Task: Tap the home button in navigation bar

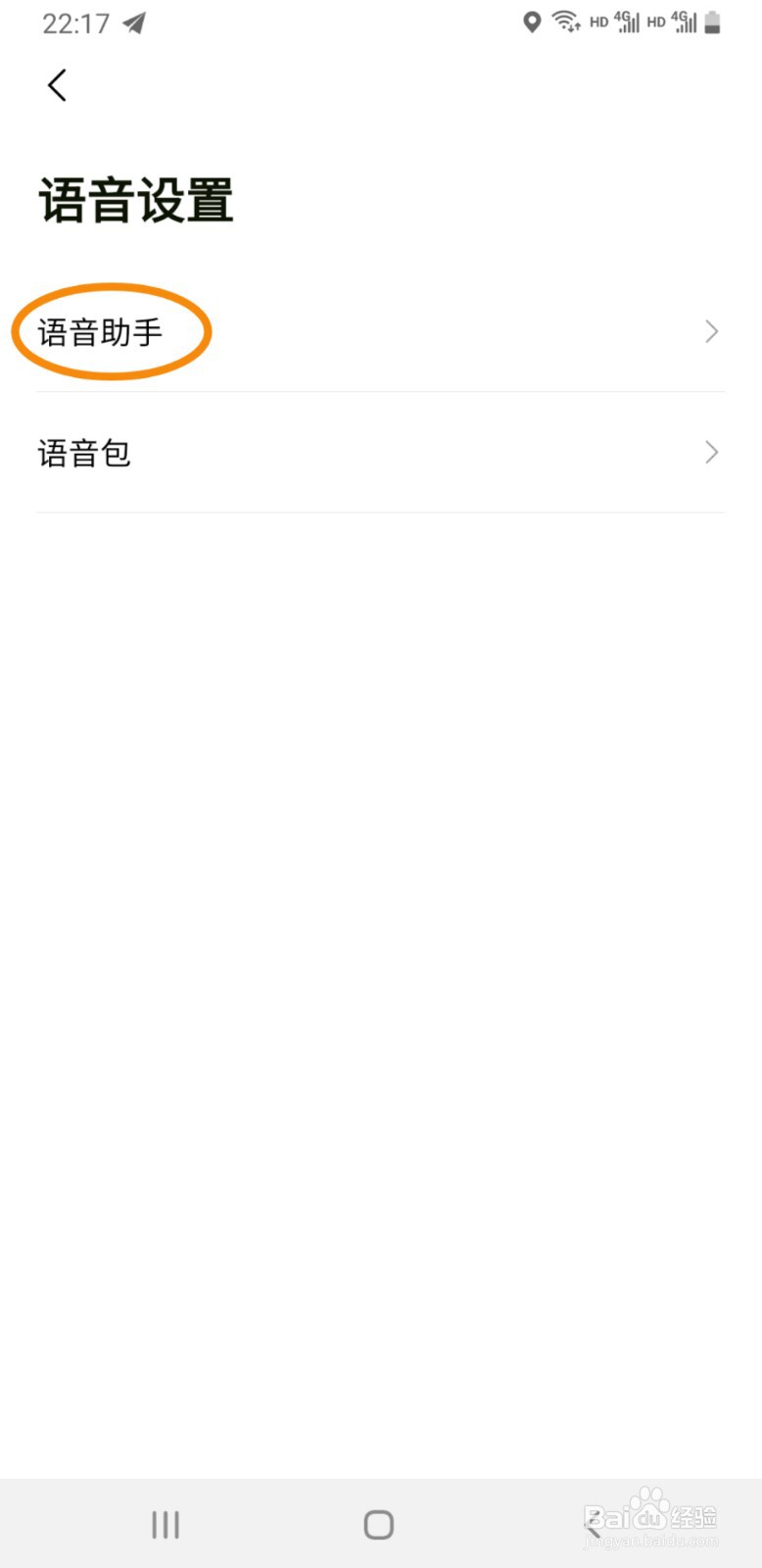Action: [x=377, y=1524]
